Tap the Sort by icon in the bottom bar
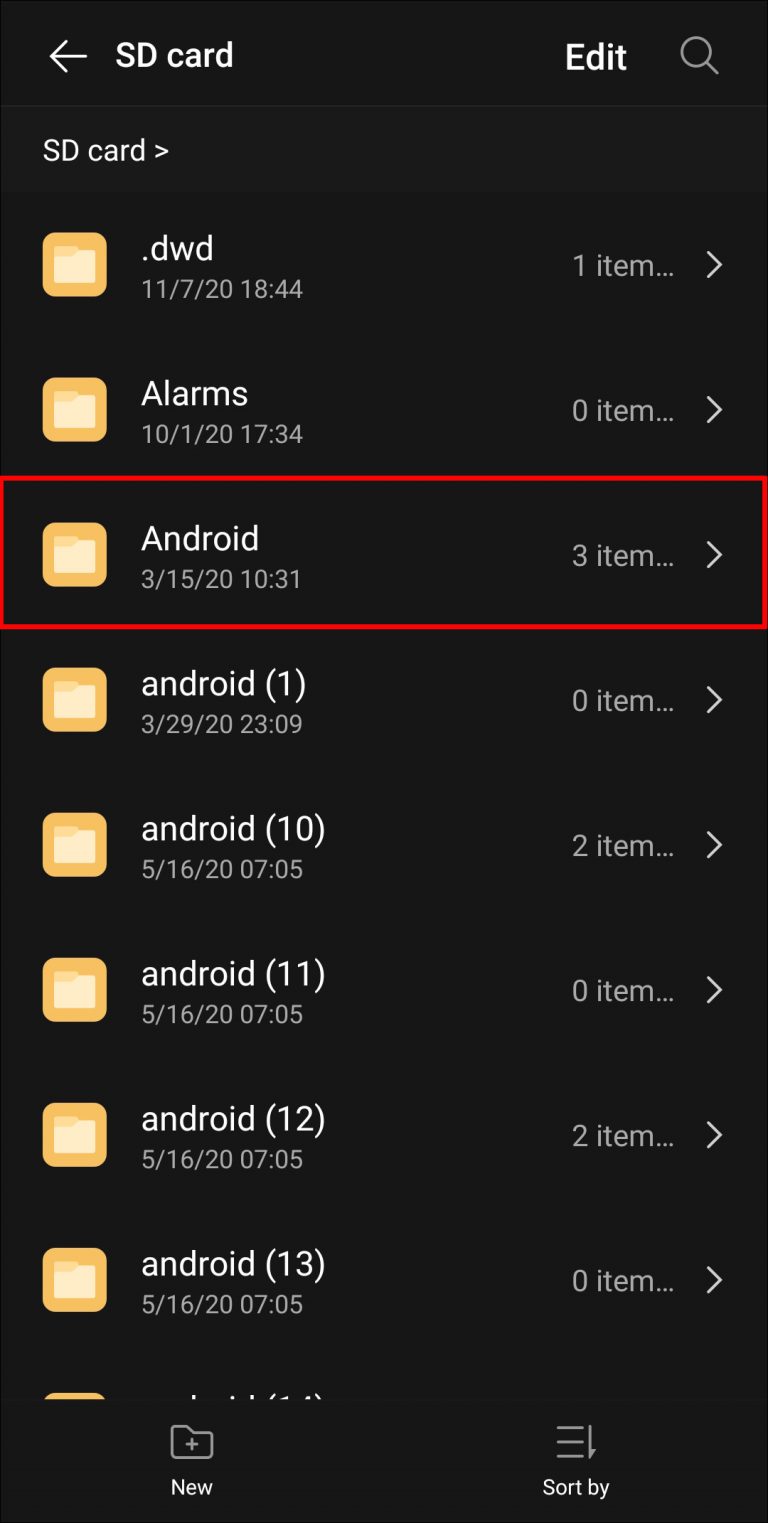 point(575,1442)
